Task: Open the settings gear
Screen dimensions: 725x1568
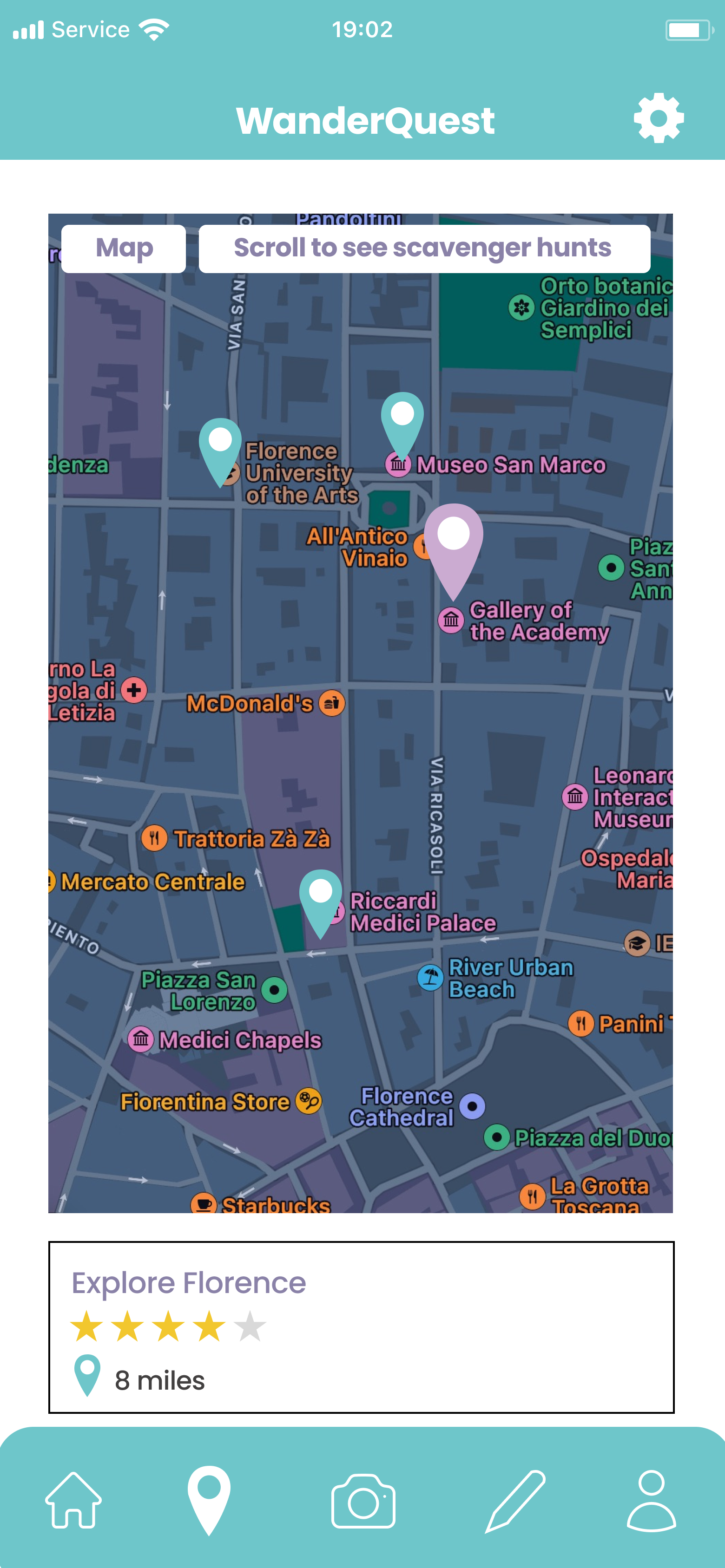Action: point(658,118)
